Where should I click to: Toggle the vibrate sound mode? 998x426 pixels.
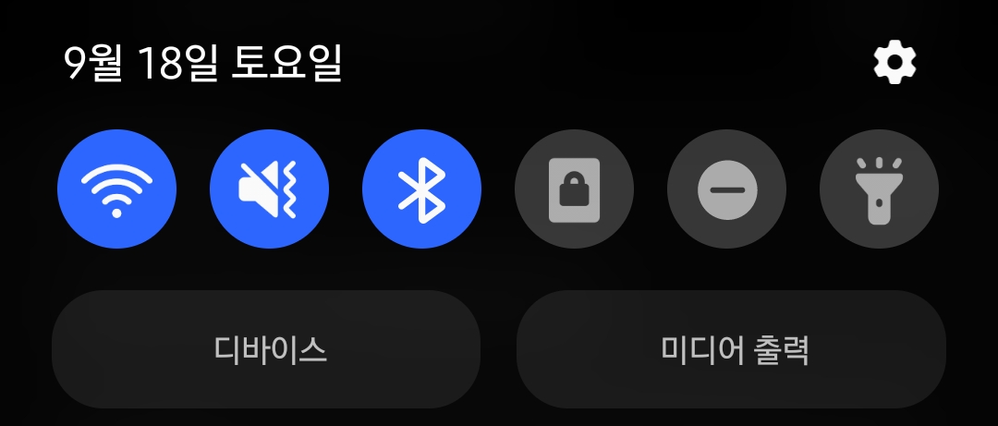point(269,189)
